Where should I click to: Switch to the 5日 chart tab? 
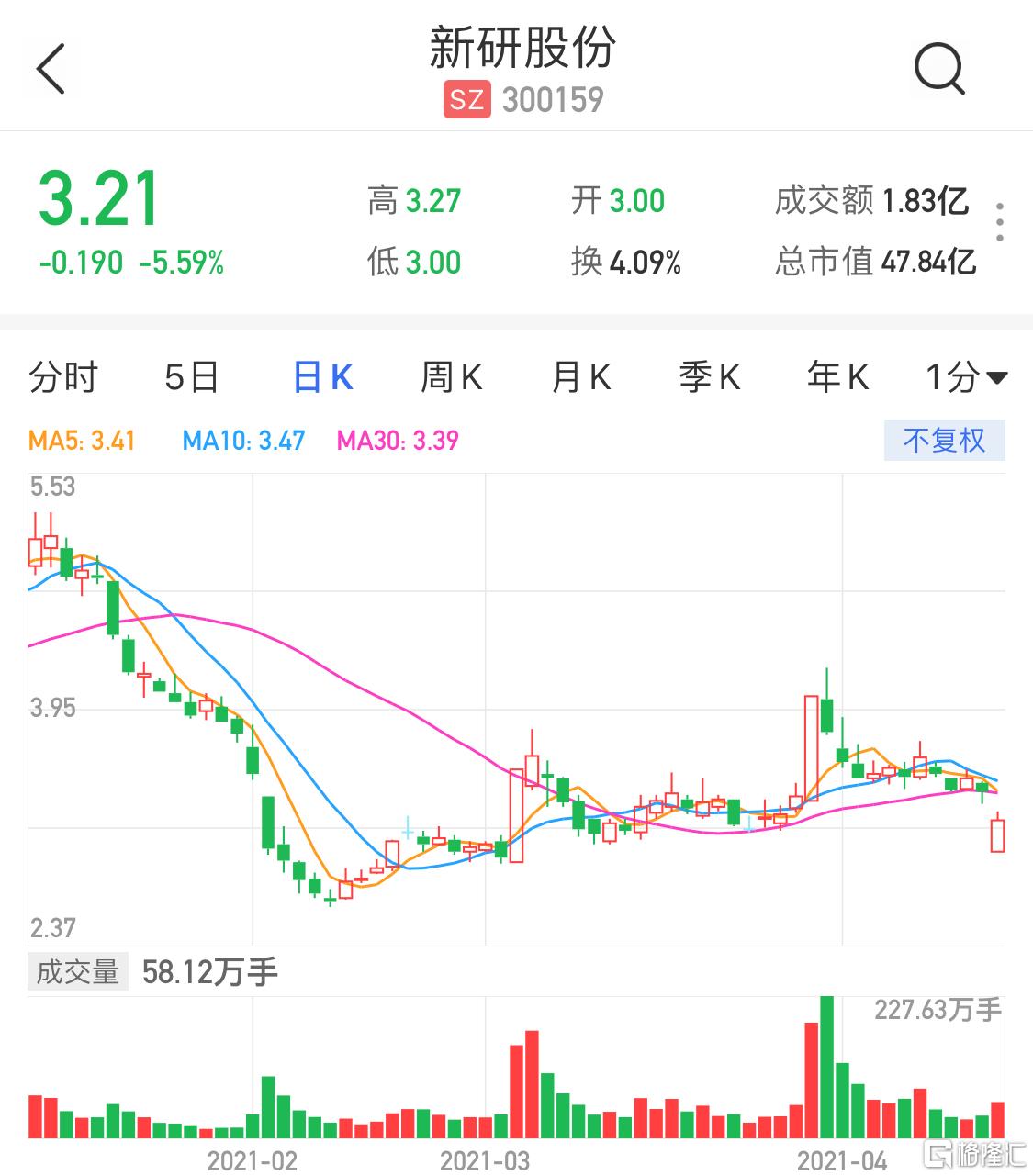click(191, 377)
